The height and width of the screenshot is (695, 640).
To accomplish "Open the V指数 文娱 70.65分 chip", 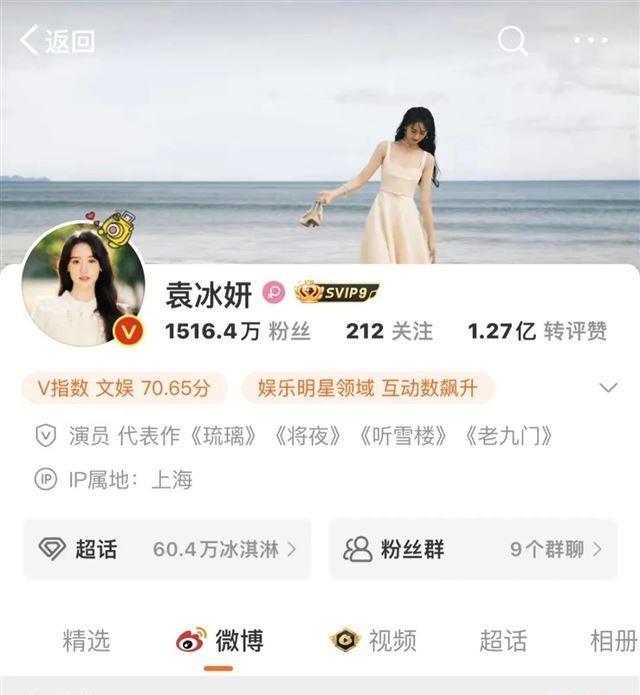I will click(124, 388).
